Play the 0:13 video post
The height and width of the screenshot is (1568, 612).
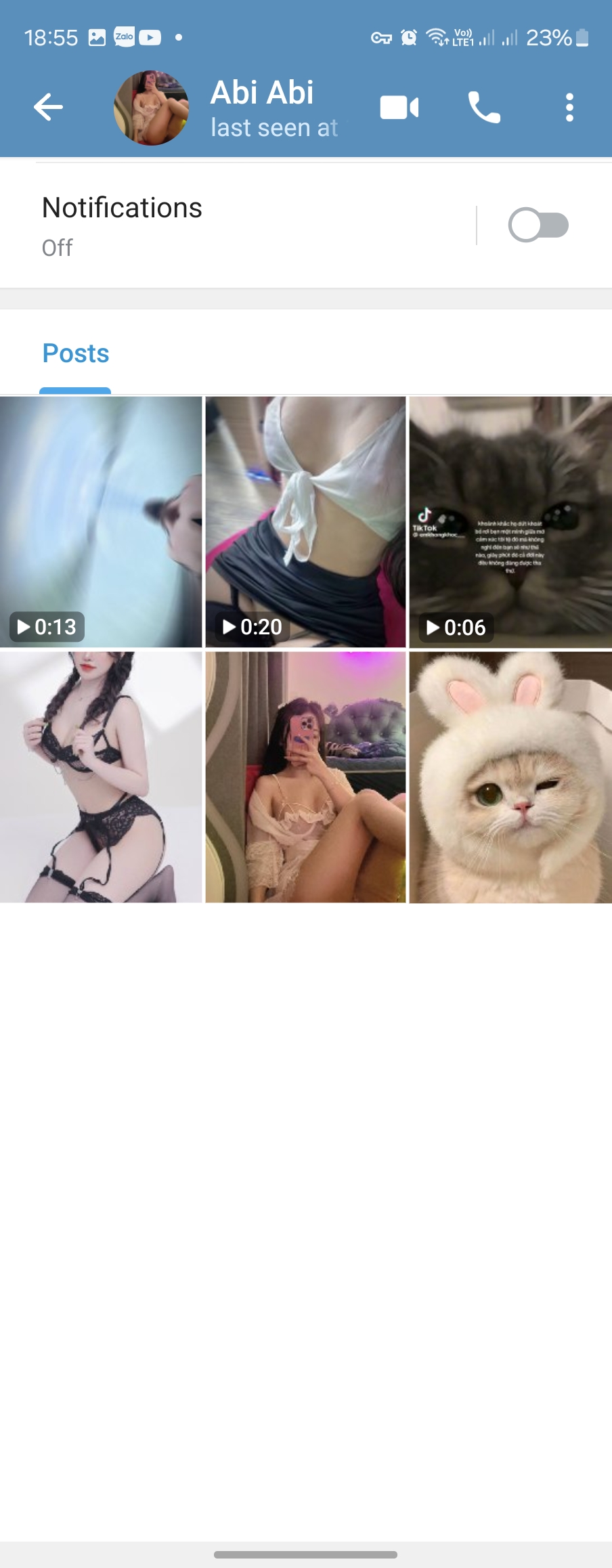(x=101, y=521)
